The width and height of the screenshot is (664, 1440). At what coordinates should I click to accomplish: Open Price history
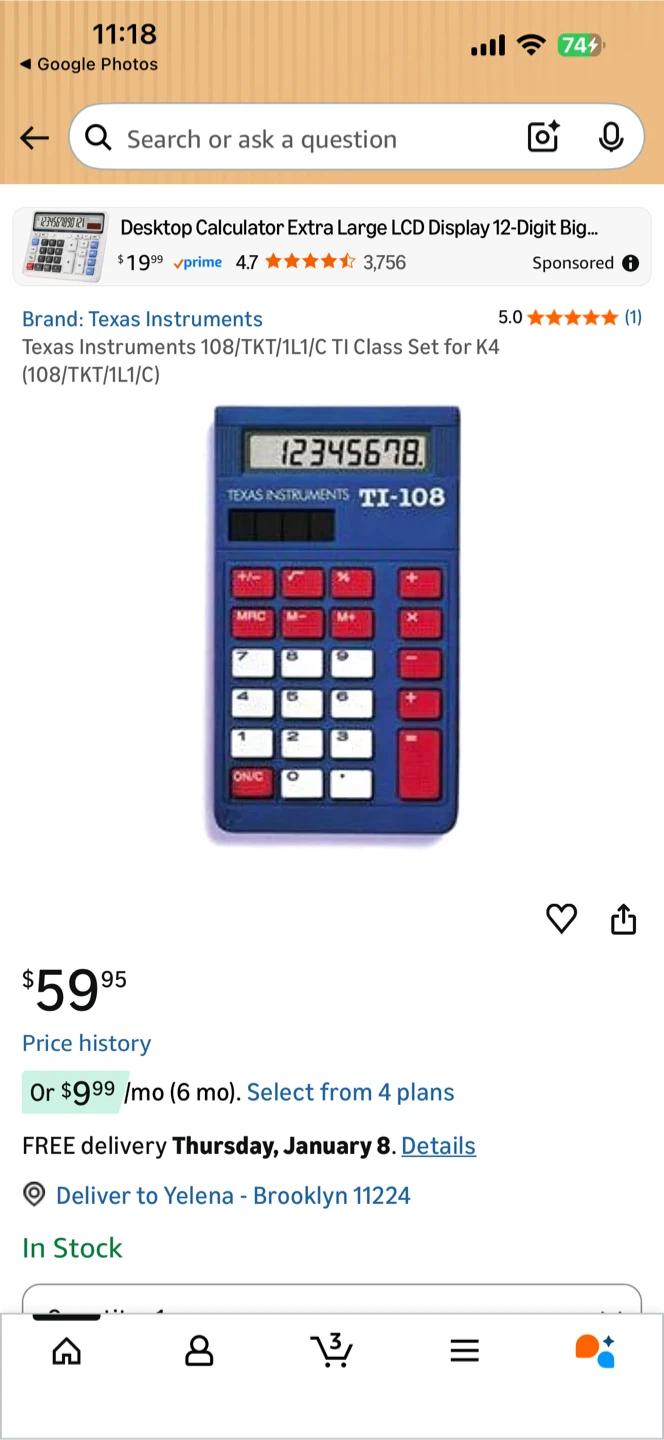pyautogui.click(x=87, y=1043)
